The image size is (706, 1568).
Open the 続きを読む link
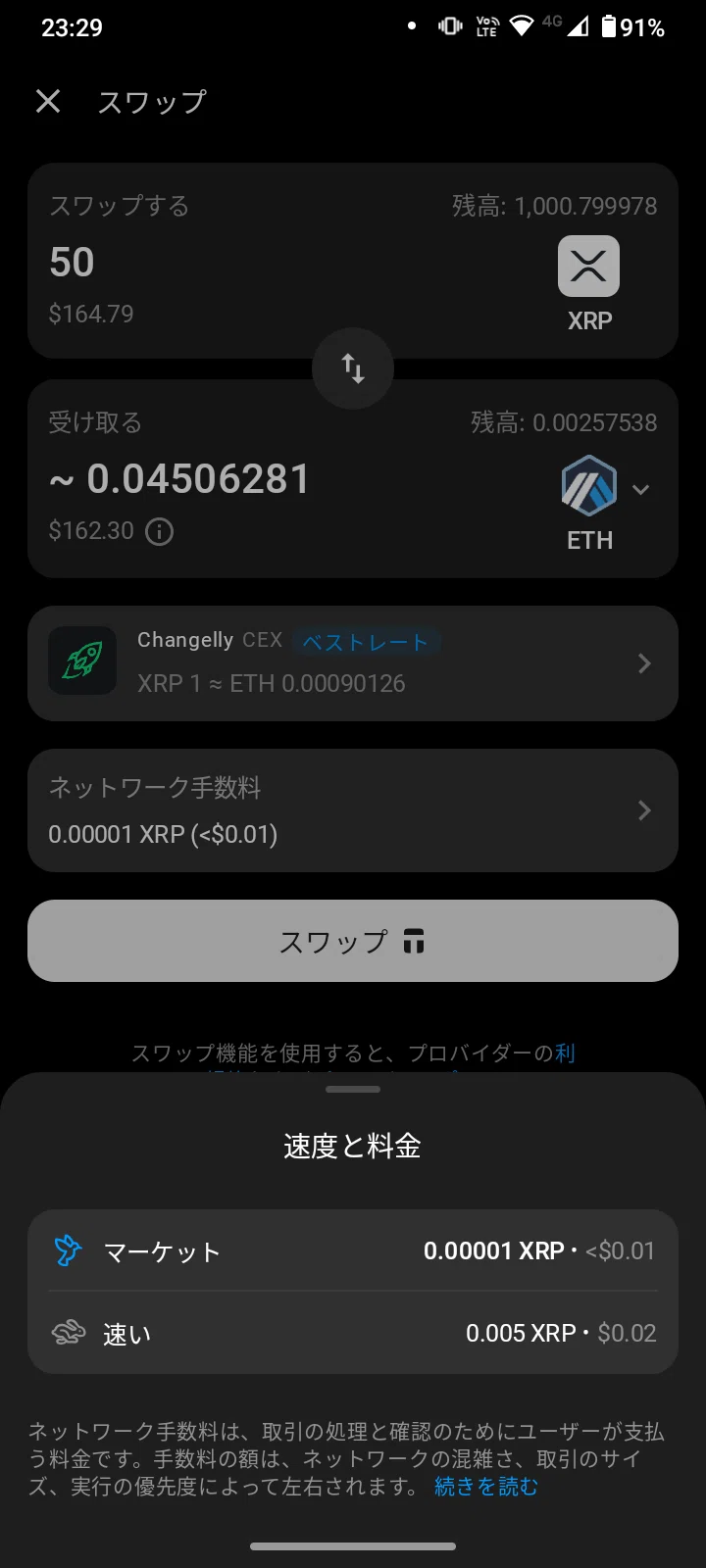click(486, 1487)
